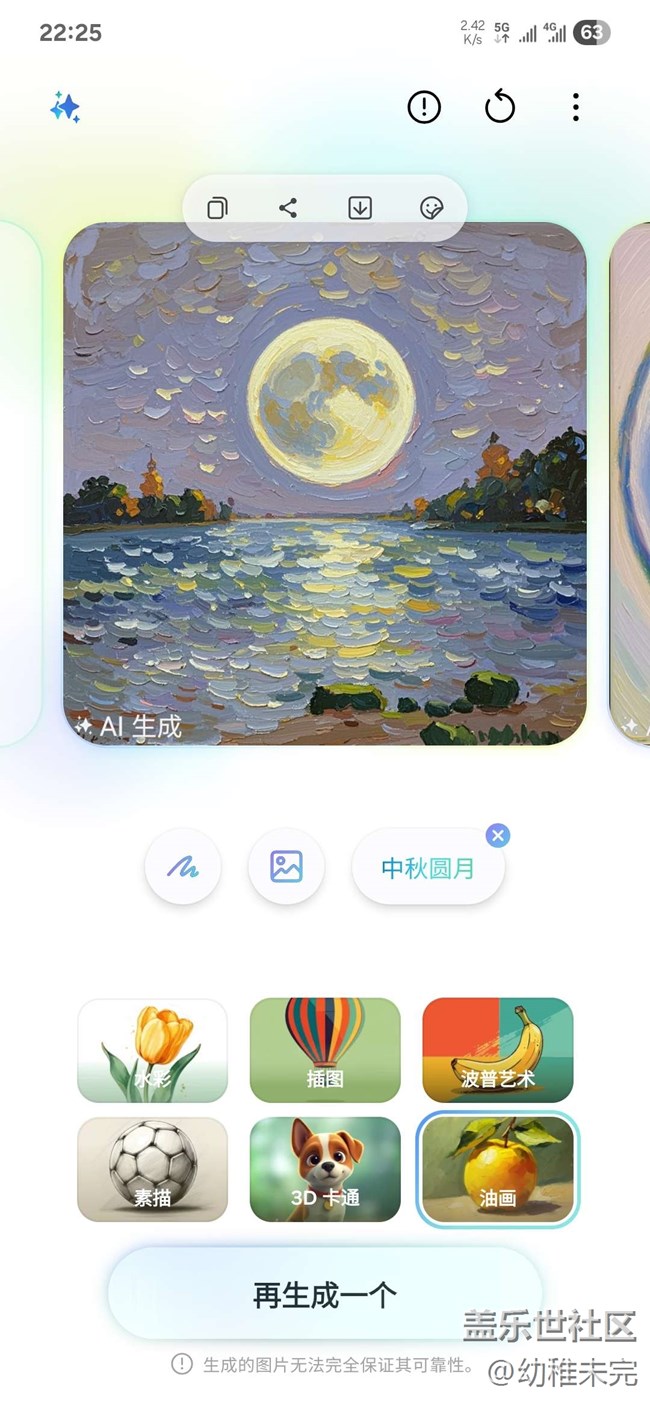Select the 插图 illustration style

tap(325, 1050)
